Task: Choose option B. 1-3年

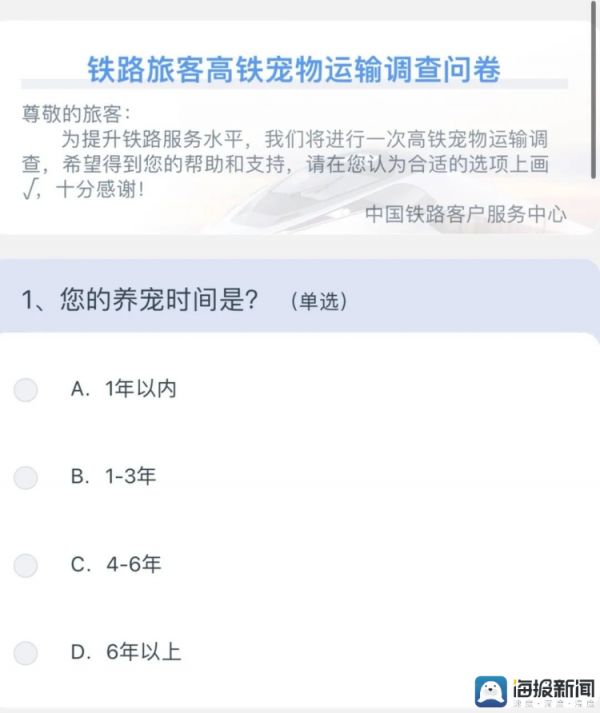Action: pyautogui.click(x=26, y=478)
